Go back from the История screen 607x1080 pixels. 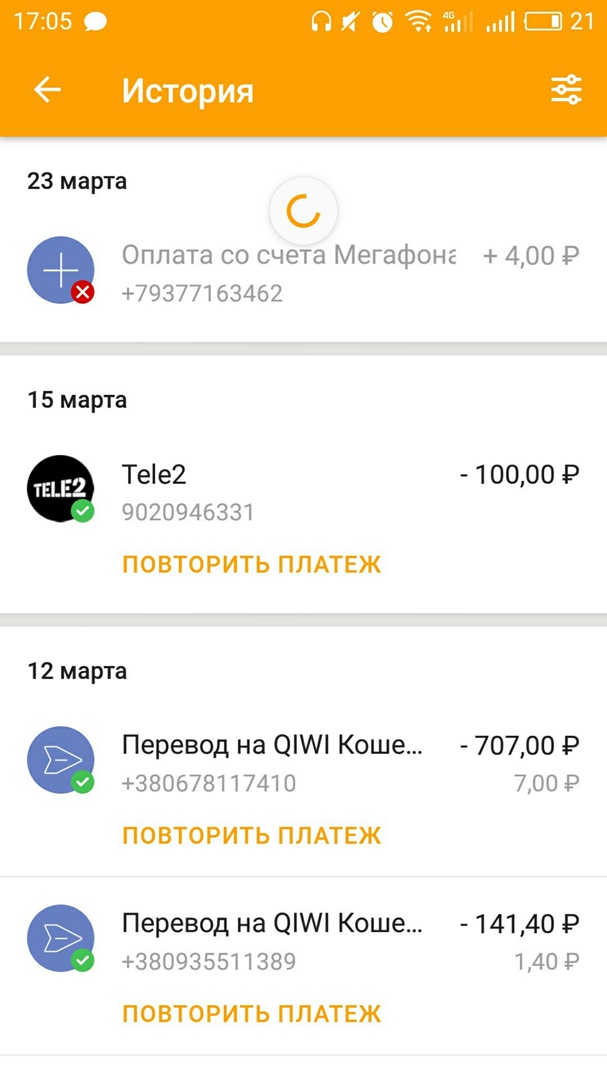48,90
